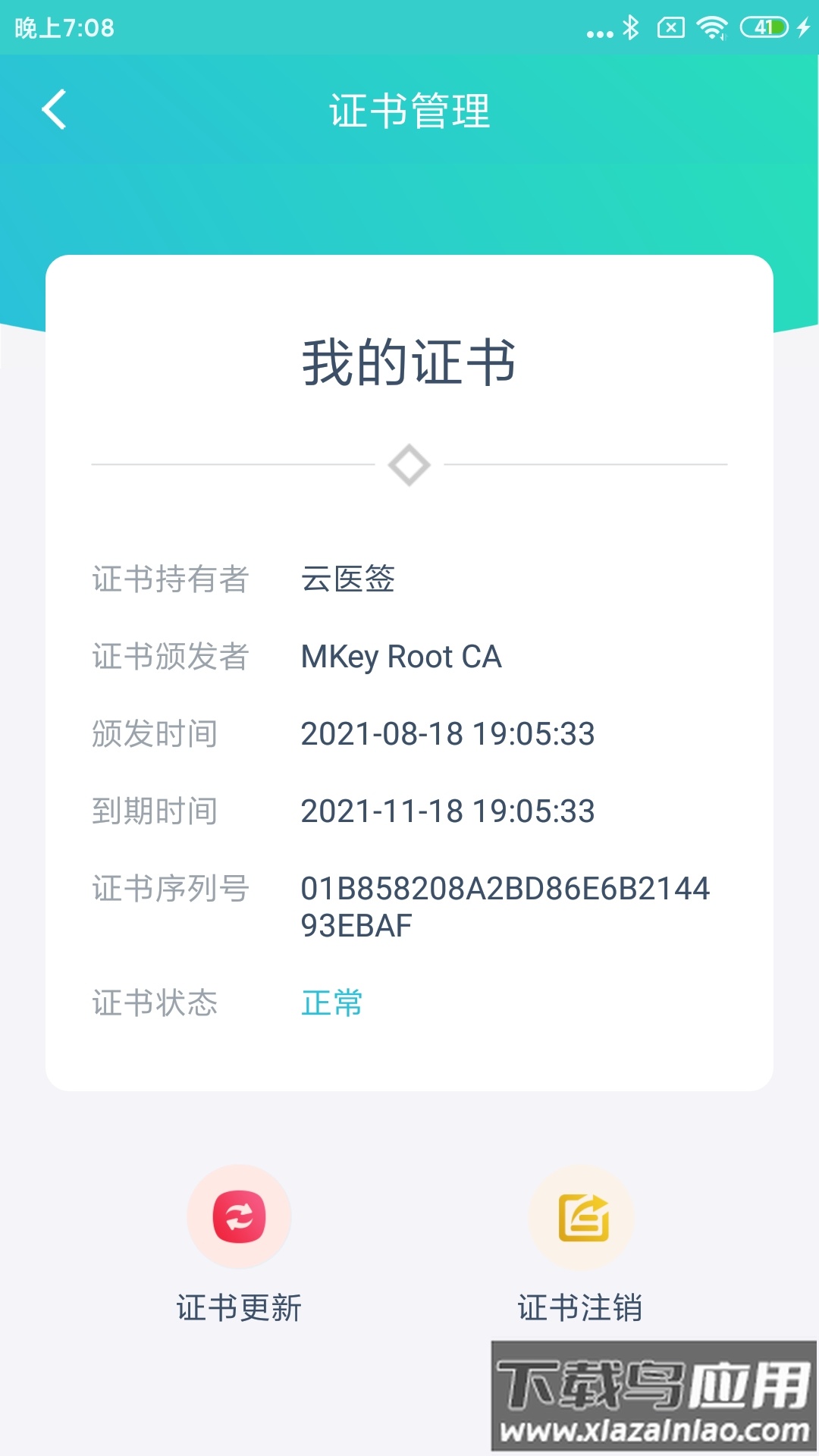Viewport: 819px width, 1456px height.
Task: Expand the 证书持有者 holder row
Action: coord(170,580)
